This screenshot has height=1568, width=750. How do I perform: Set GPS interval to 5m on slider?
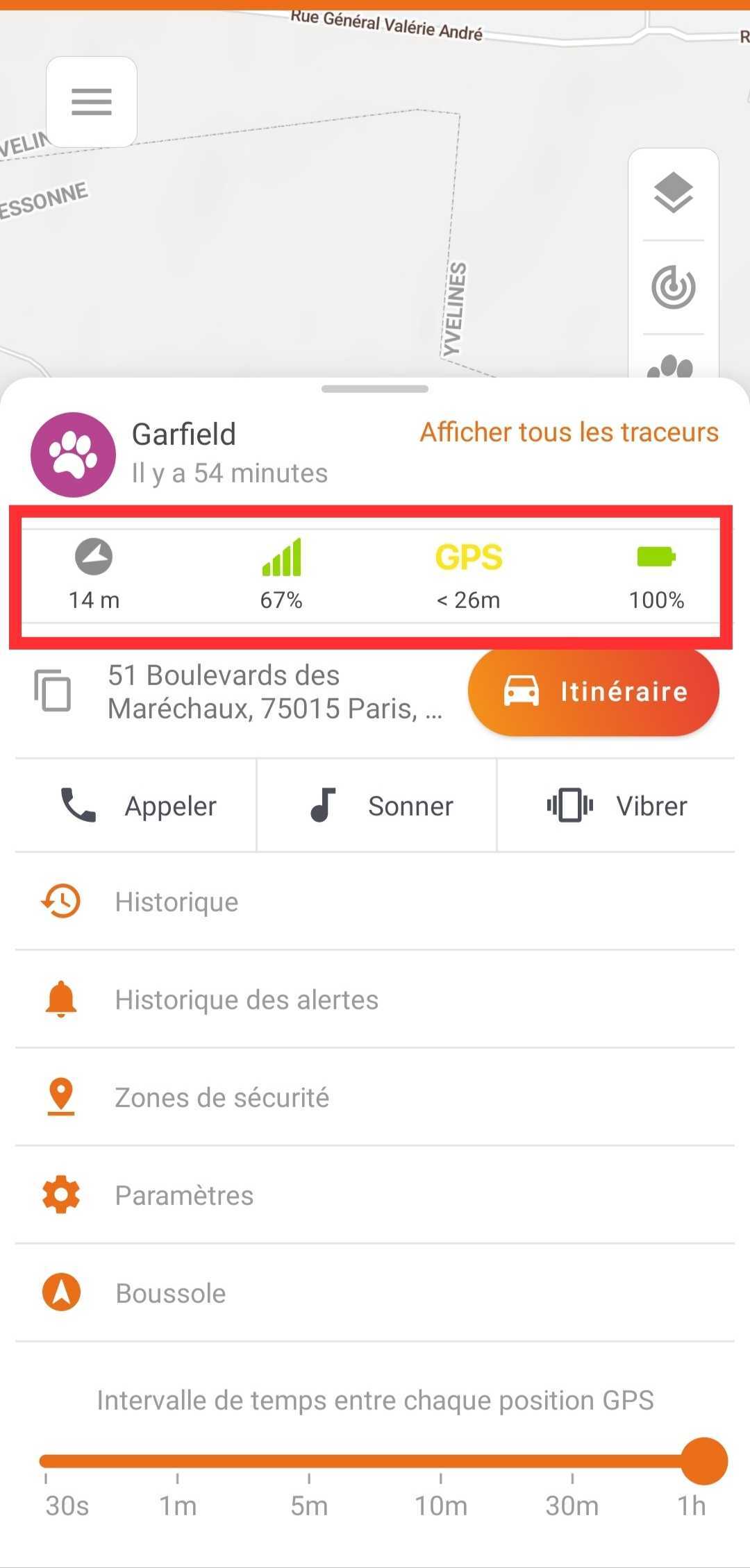(x=309, y=1461)
